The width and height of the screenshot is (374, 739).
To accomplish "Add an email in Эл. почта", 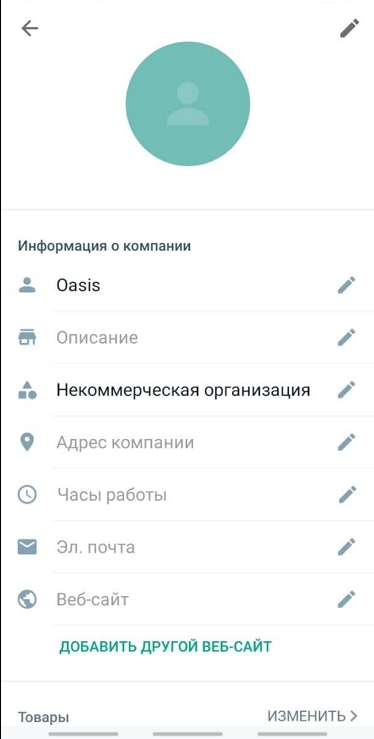I will [x=187, y=547].
